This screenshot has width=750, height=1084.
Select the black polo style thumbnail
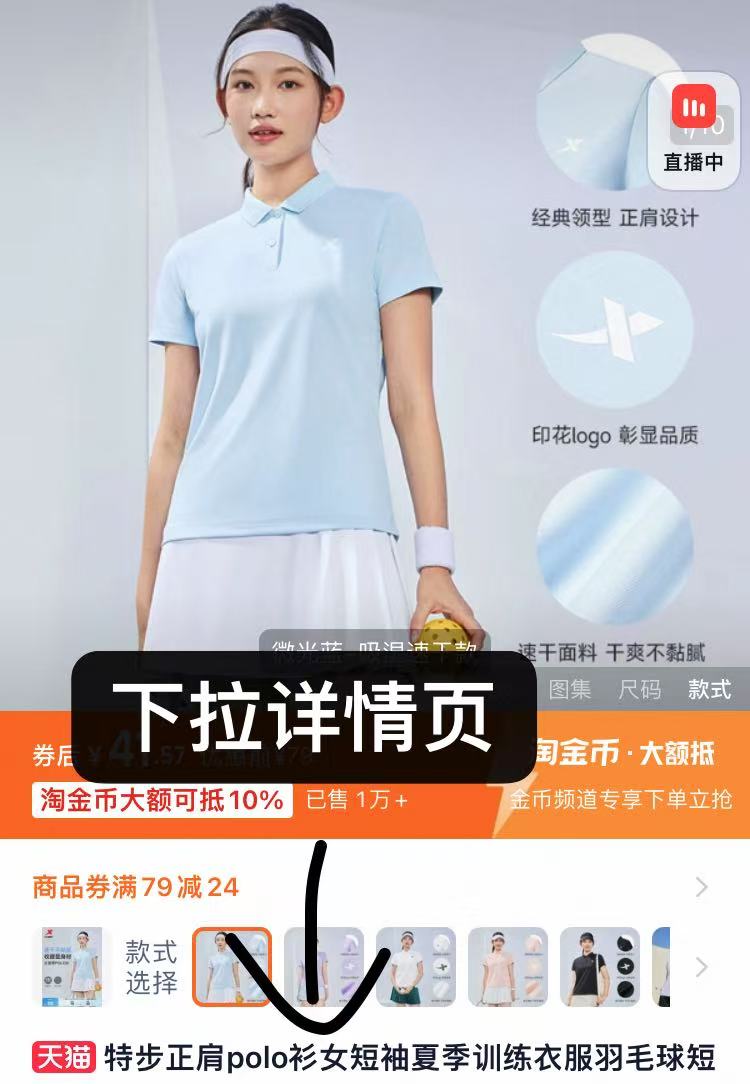pos(600,967)
